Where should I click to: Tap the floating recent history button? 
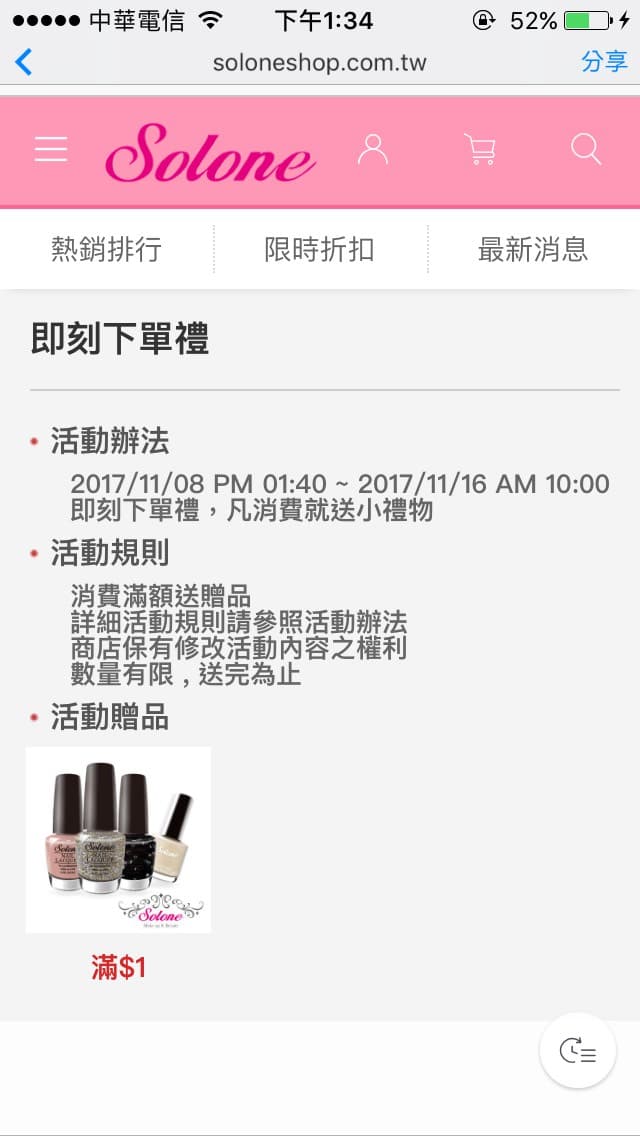pos(577,1051)
